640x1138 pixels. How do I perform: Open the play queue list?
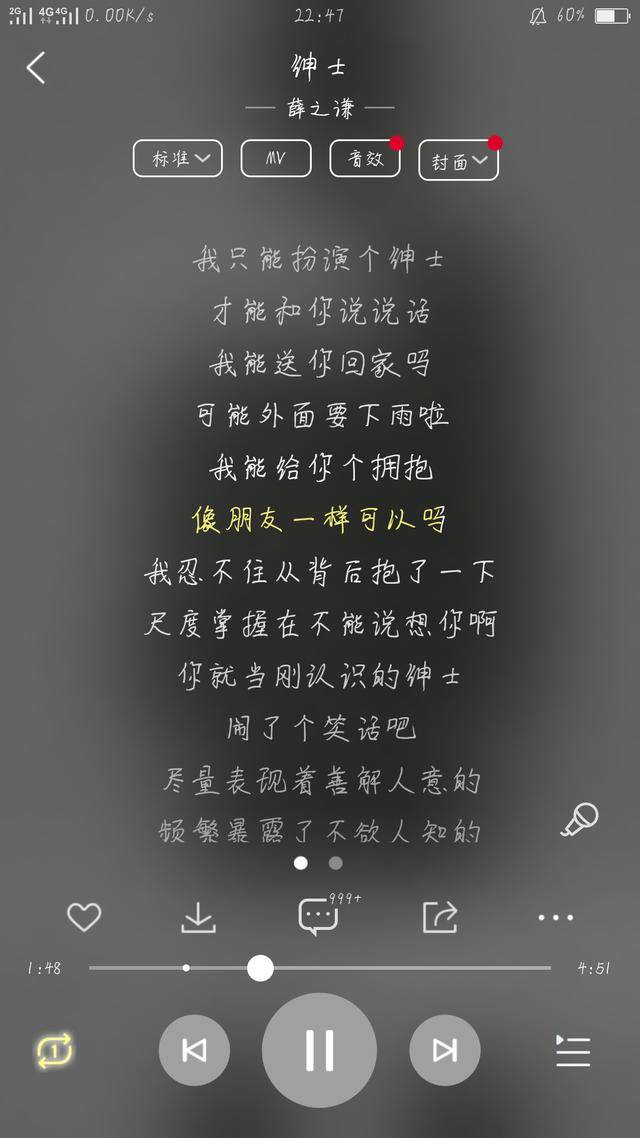[x=573, y=1050]
